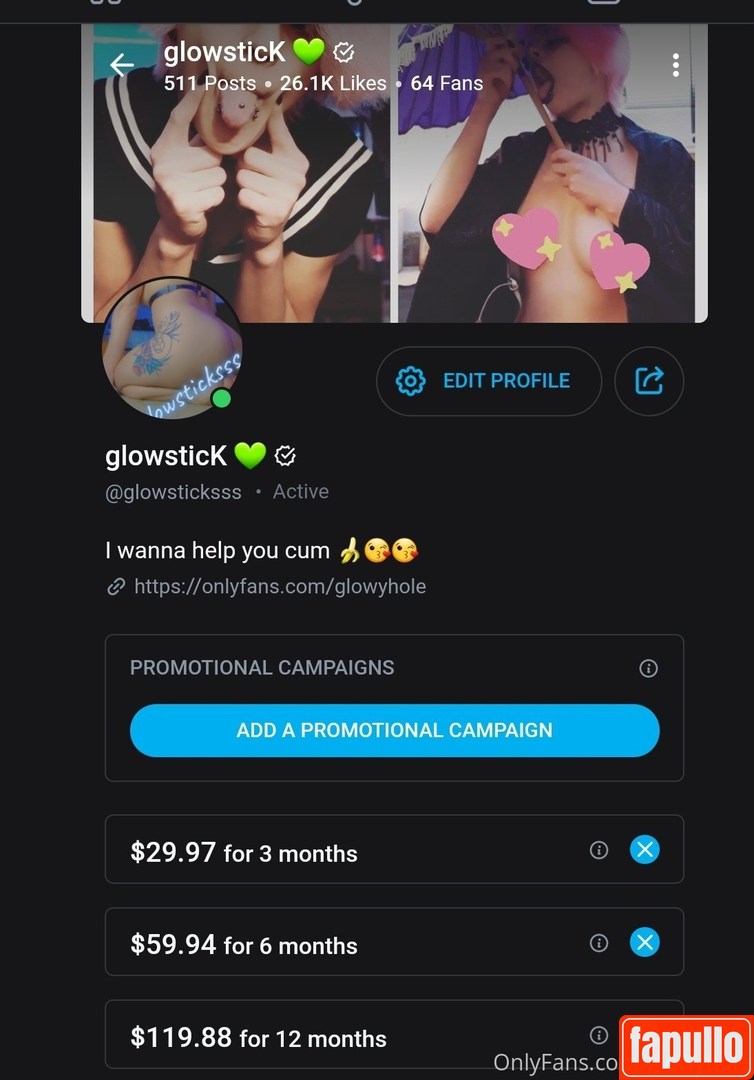Share the profile via the share icon
Image resolution: width=754 pixels, height=1080 pixels.
click(649, 381)
